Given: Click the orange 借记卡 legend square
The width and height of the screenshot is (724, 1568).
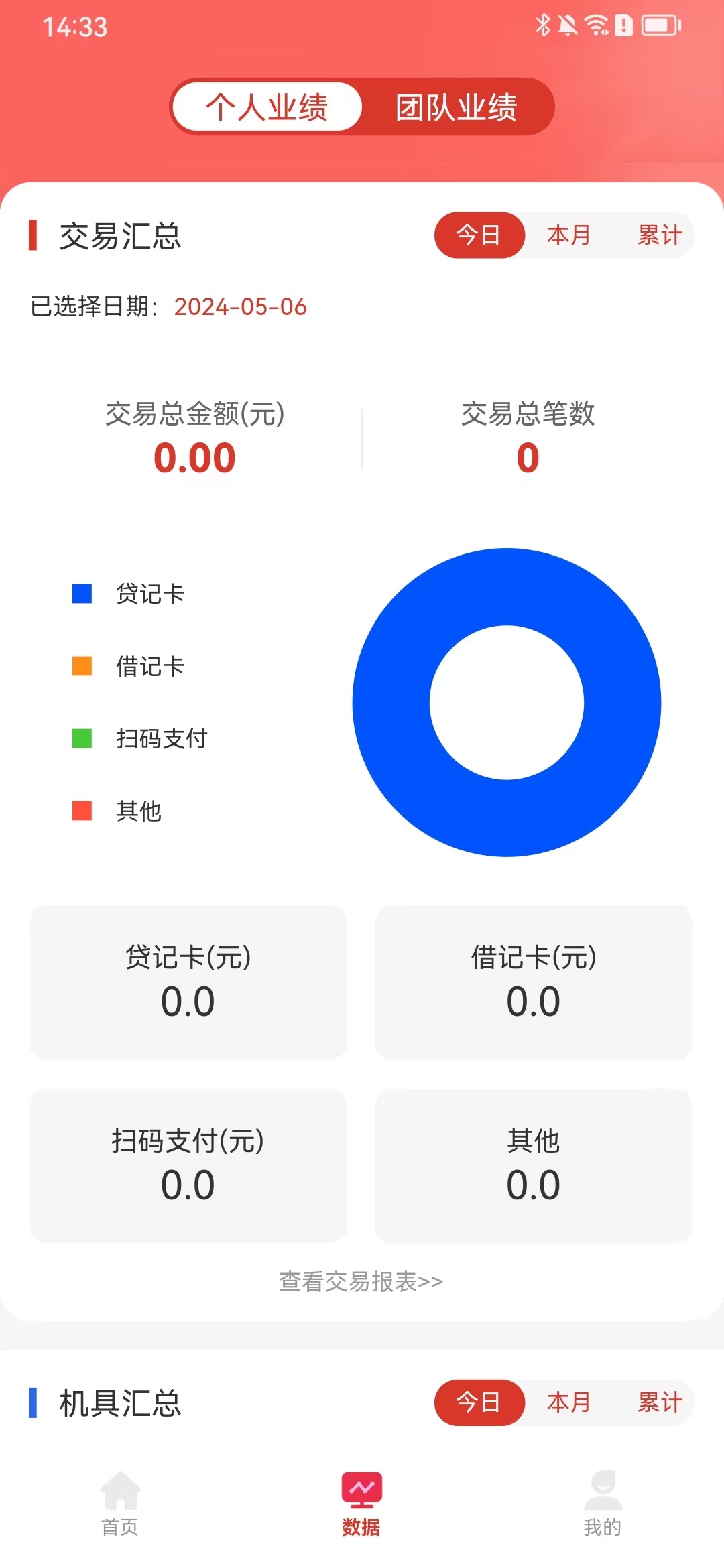Looking at the screenshot, I should click(x=82, y=665).
